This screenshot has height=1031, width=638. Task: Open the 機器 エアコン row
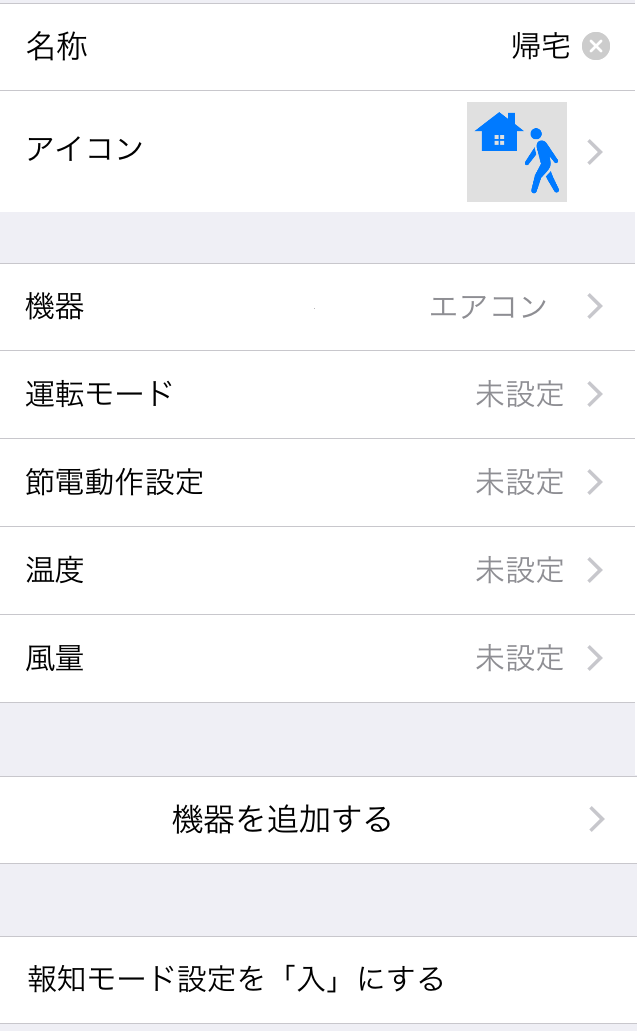point(318,307)
